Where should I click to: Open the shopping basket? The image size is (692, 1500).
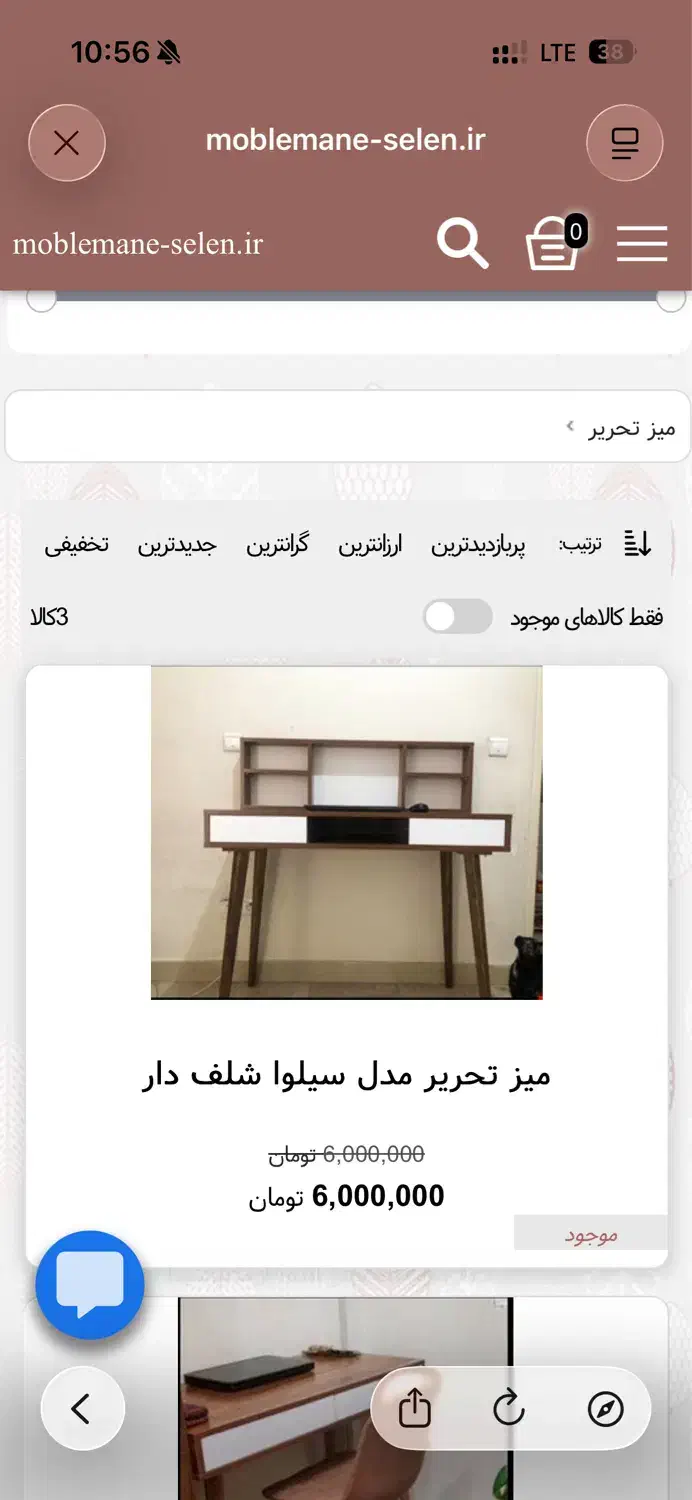pyautogui.click(x=553, y=245)
